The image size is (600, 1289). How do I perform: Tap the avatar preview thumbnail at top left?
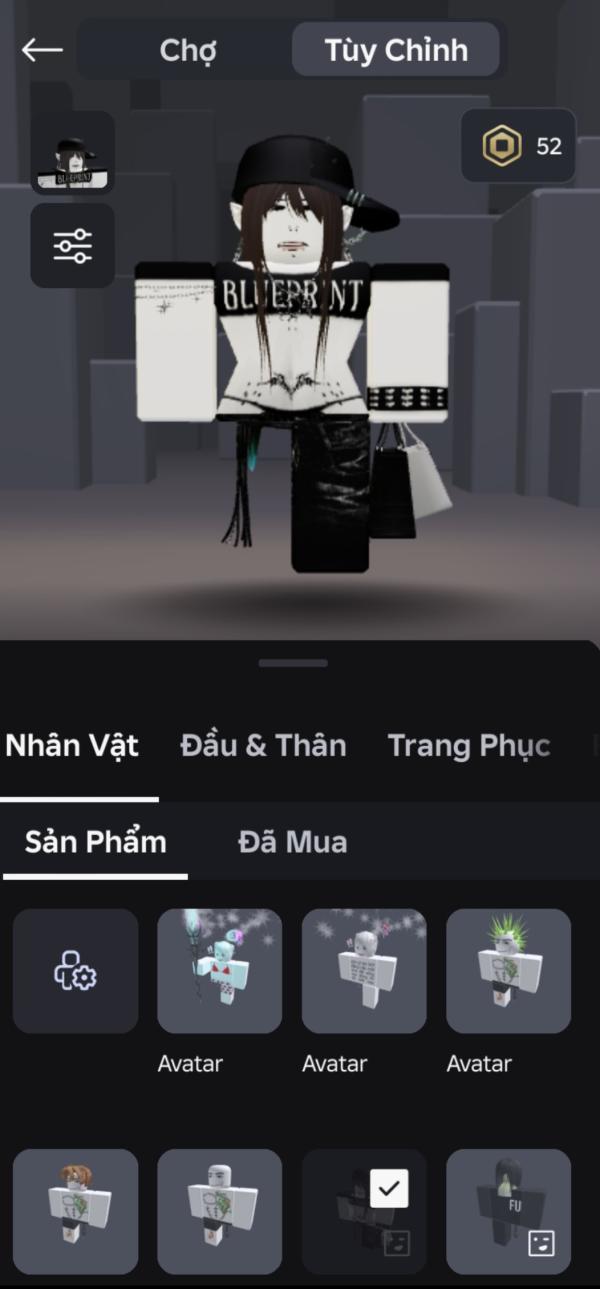[72, 153]
